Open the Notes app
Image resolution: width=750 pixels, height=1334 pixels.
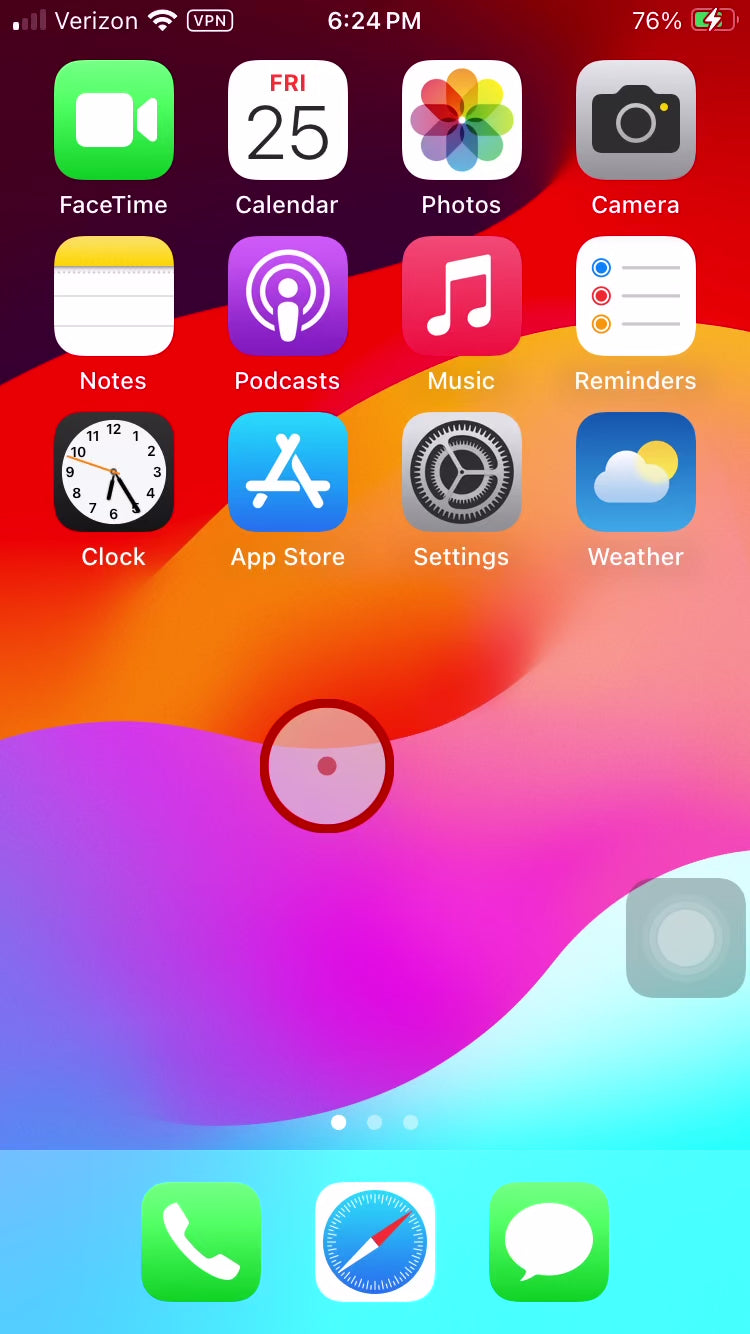pyautogui.click(x=114, y=297)
